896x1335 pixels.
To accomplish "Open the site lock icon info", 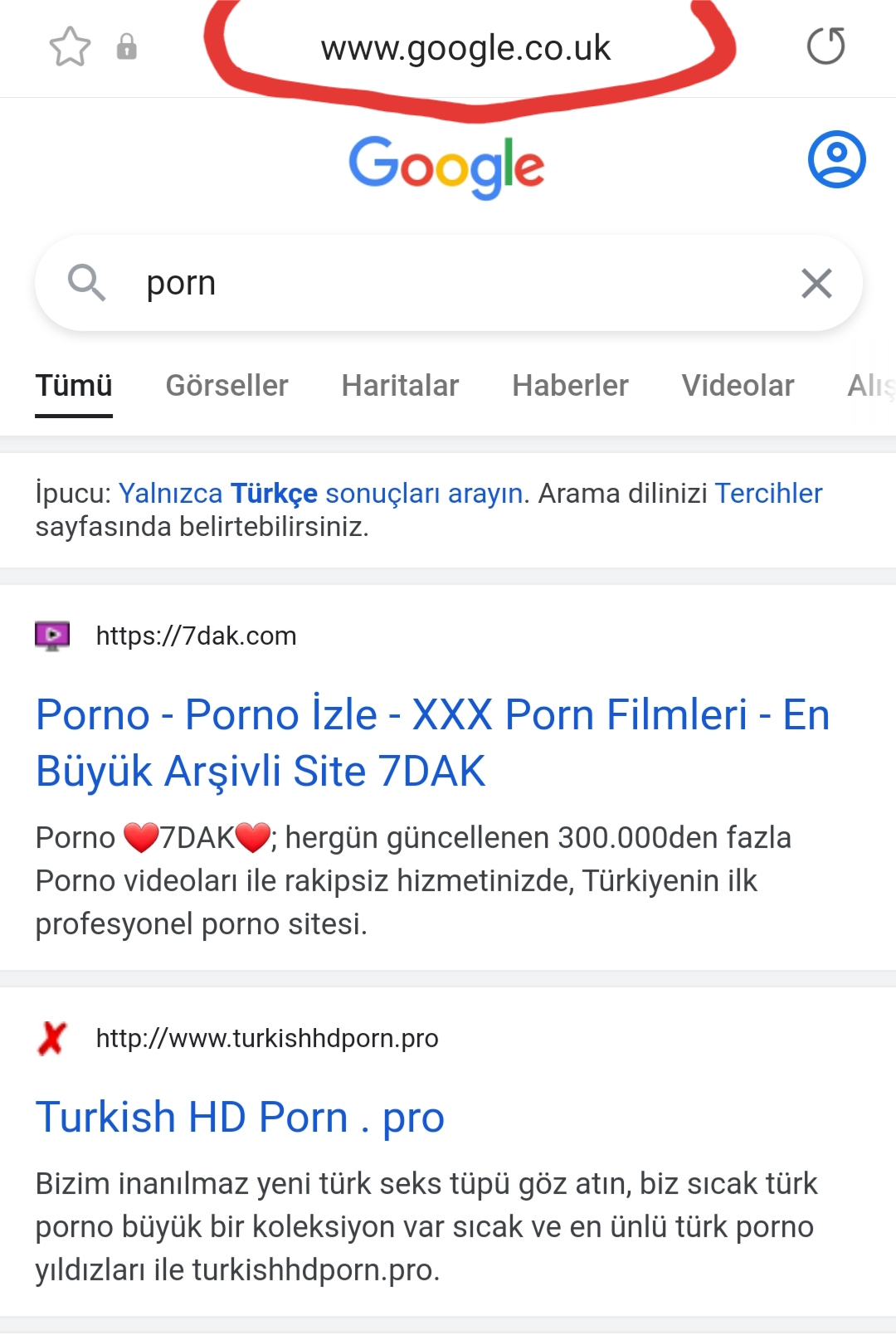I will click(x=126, y=46).
